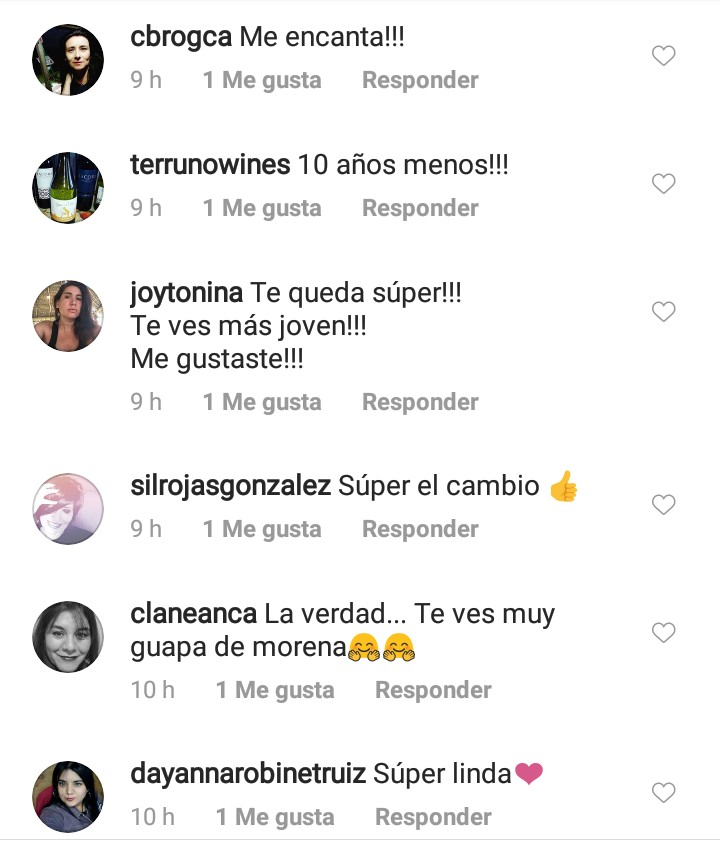Like silrojasgonzalez's comment
This screenshot has width=720, height=855.
664,505
